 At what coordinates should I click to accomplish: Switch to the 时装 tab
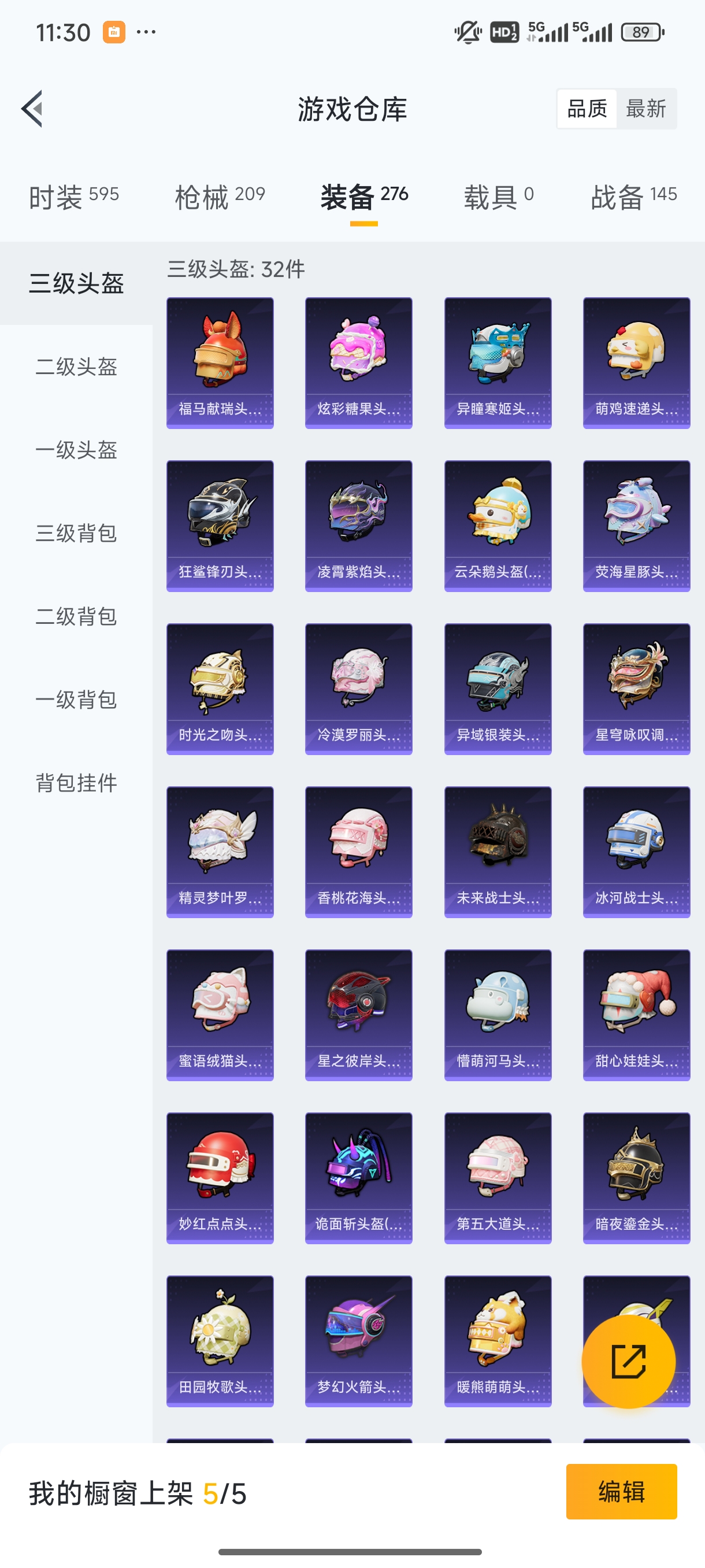pos(73,197)
